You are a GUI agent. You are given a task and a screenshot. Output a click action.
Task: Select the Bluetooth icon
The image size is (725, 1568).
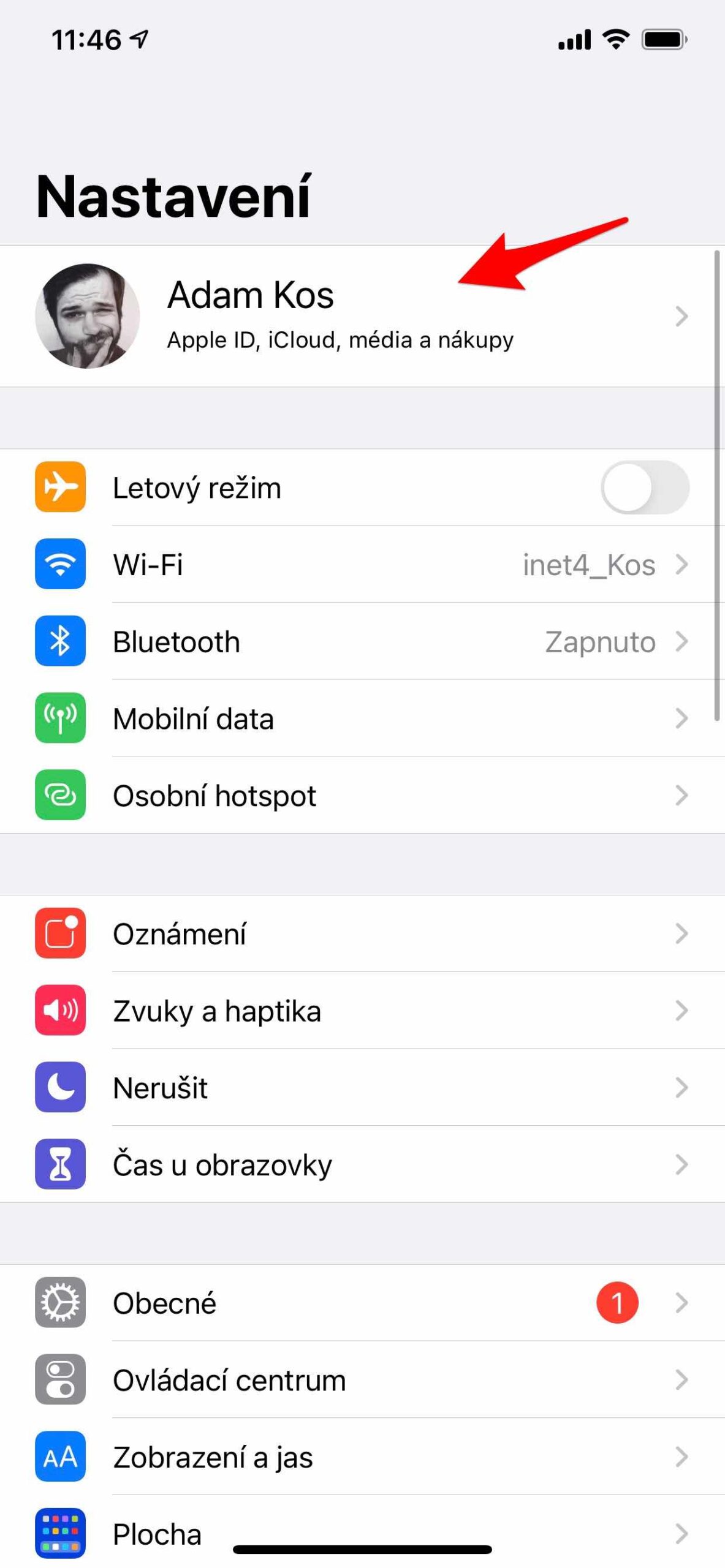pyautogui.click(x=60, y=641)
